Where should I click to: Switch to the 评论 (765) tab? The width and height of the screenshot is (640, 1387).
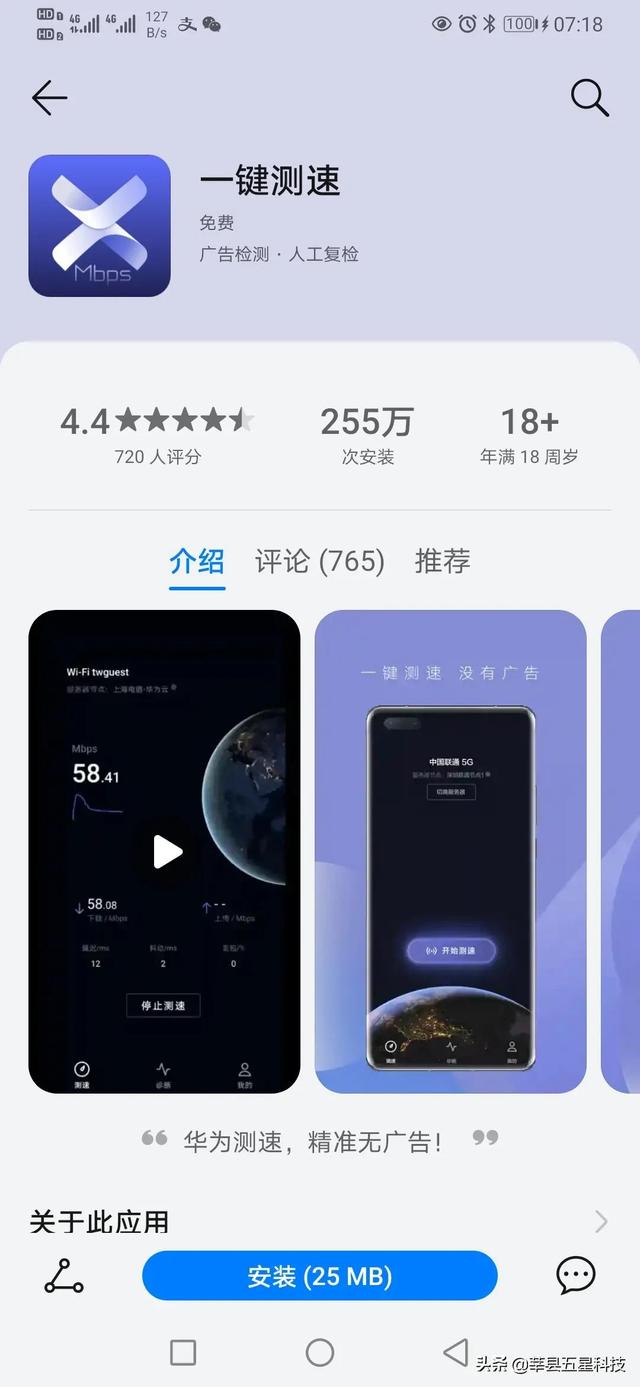click(x=319, y=561)
